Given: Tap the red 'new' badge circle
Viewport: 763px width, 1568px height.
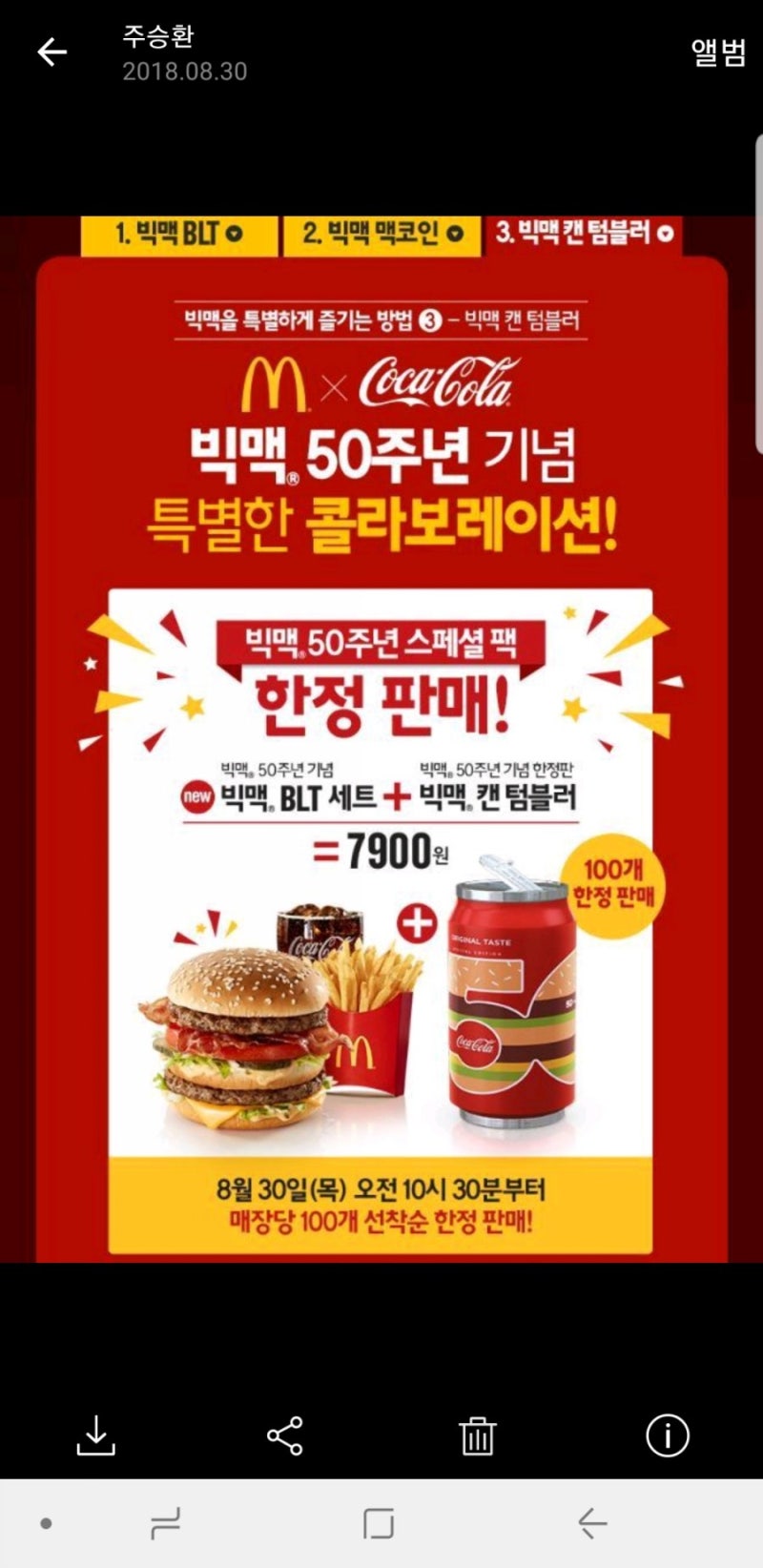Looking at the screenshot, I should click(193, 799).
